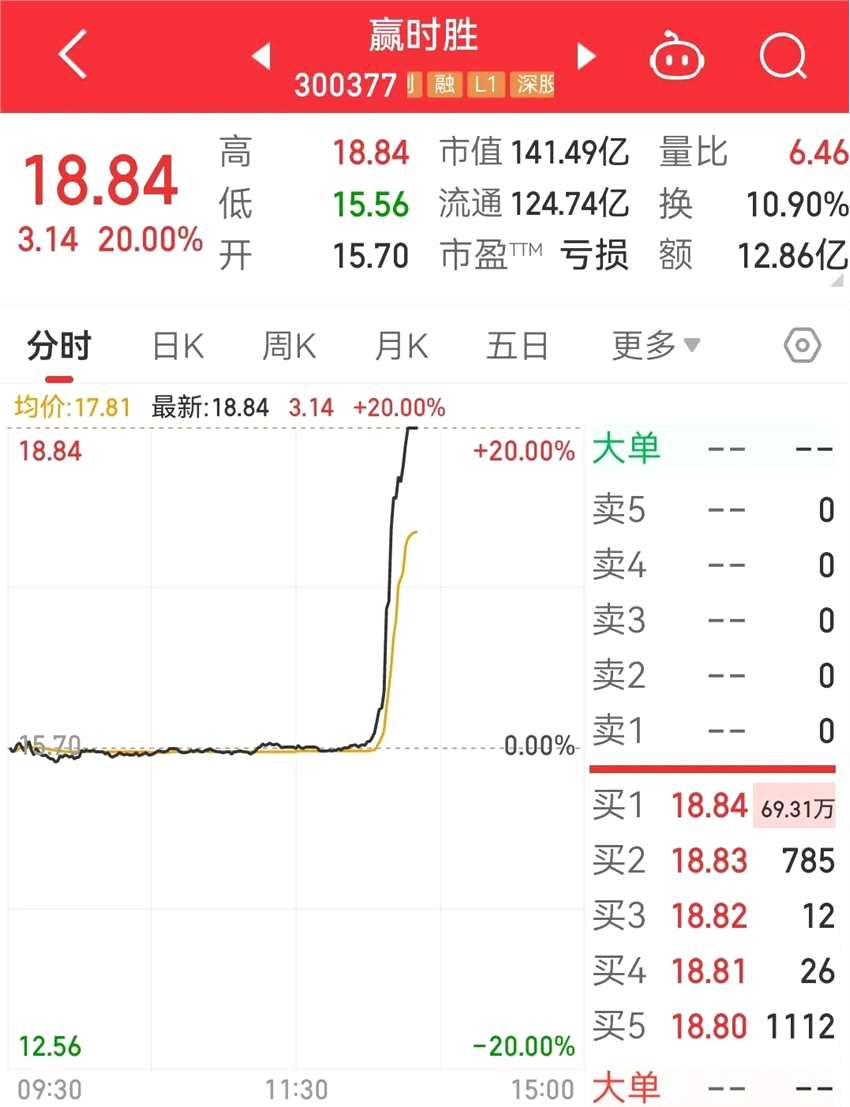Switch to the previous stock
The width and height of the screenshot is (850, 1107).
pos(262,57)
